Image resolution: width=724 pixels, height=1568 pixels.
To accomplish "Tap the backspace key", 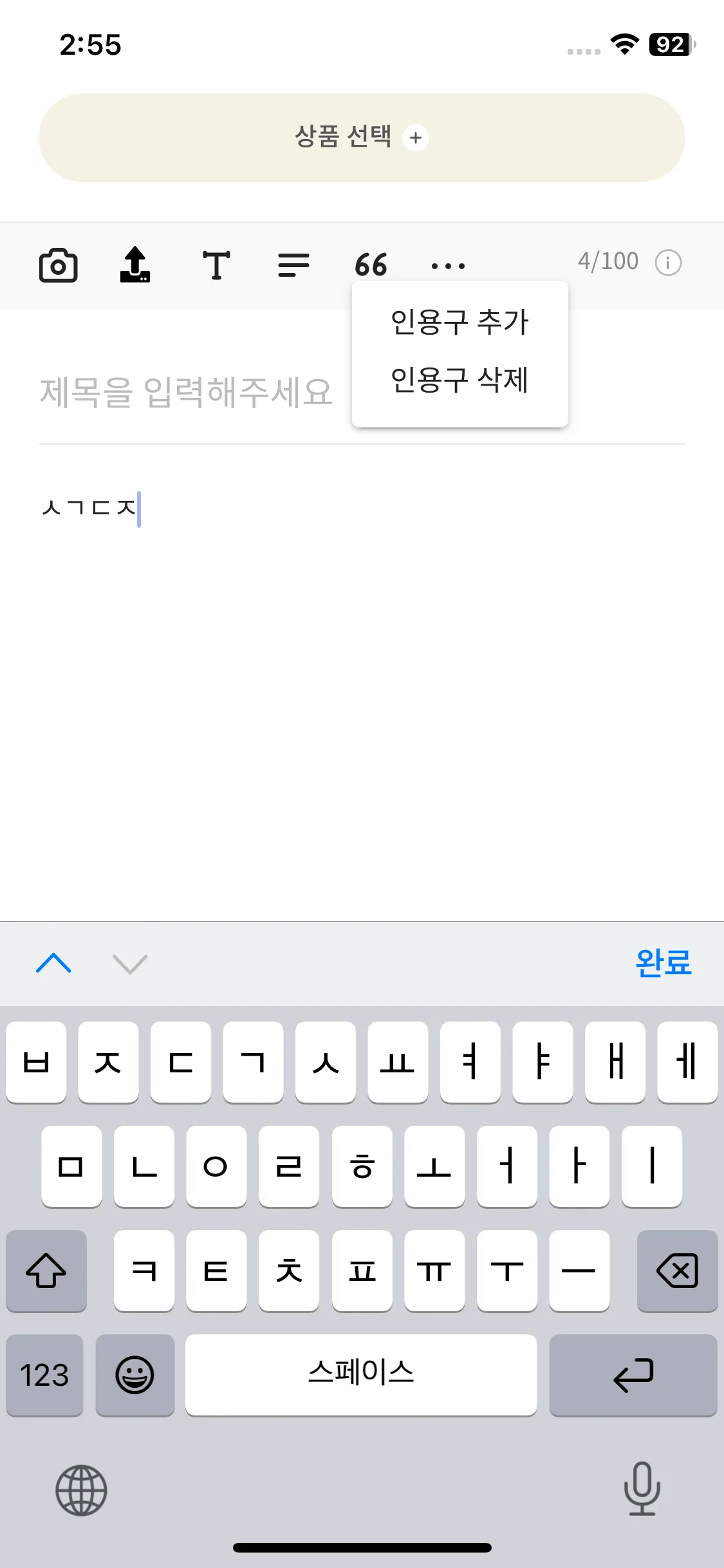I will coord(677,1271).
